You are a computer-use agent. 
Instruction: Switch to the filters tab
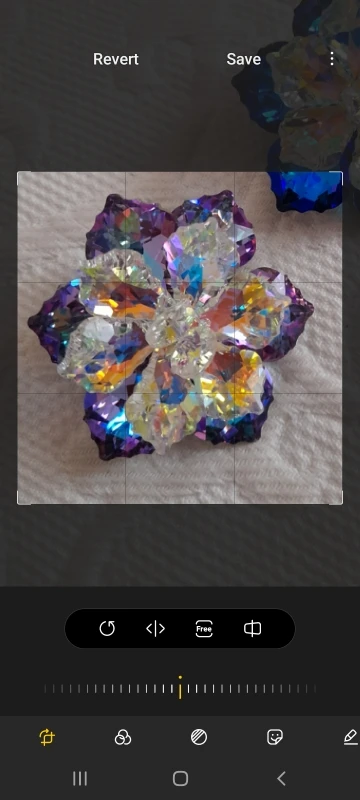click(123, 737)
